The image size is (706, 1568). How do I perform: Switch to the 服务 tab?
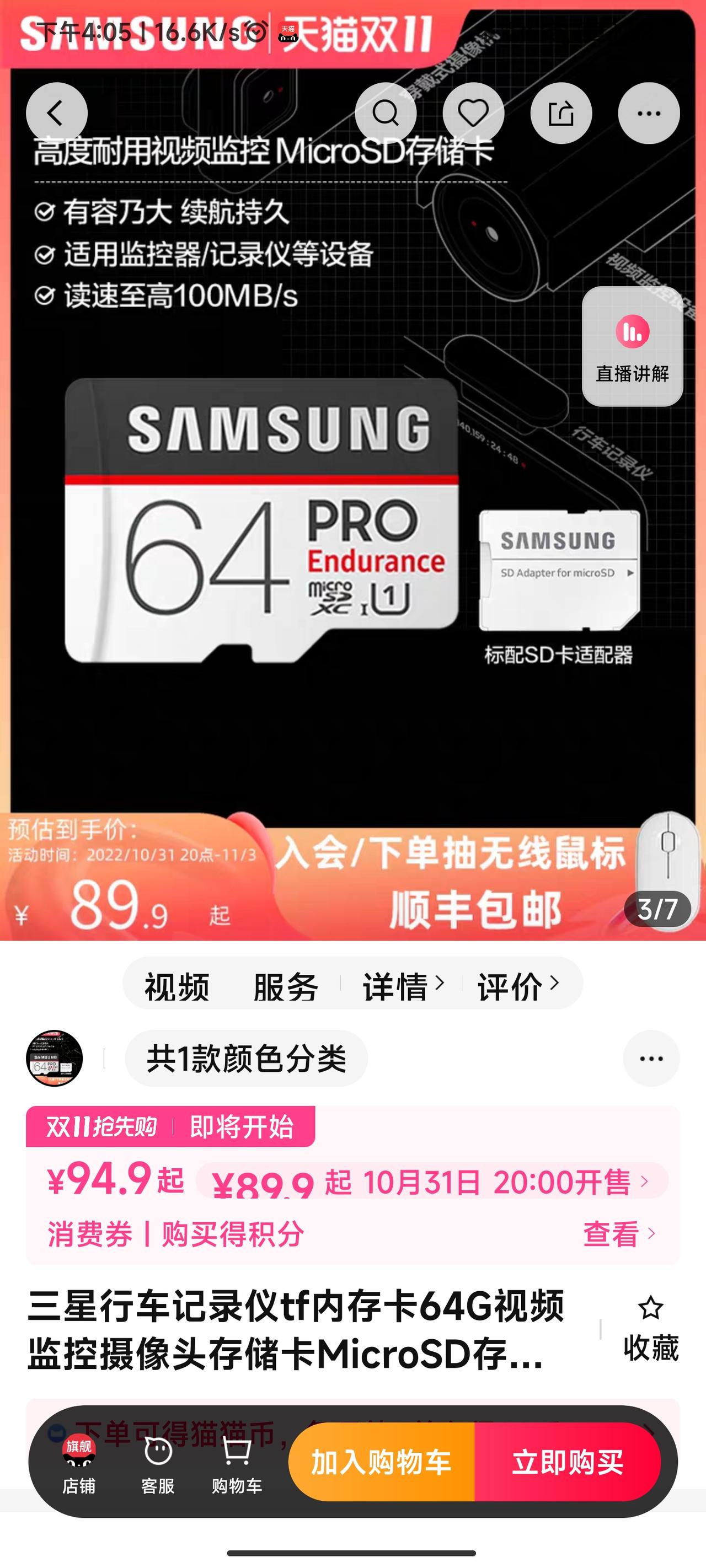[x=286, y=986]
